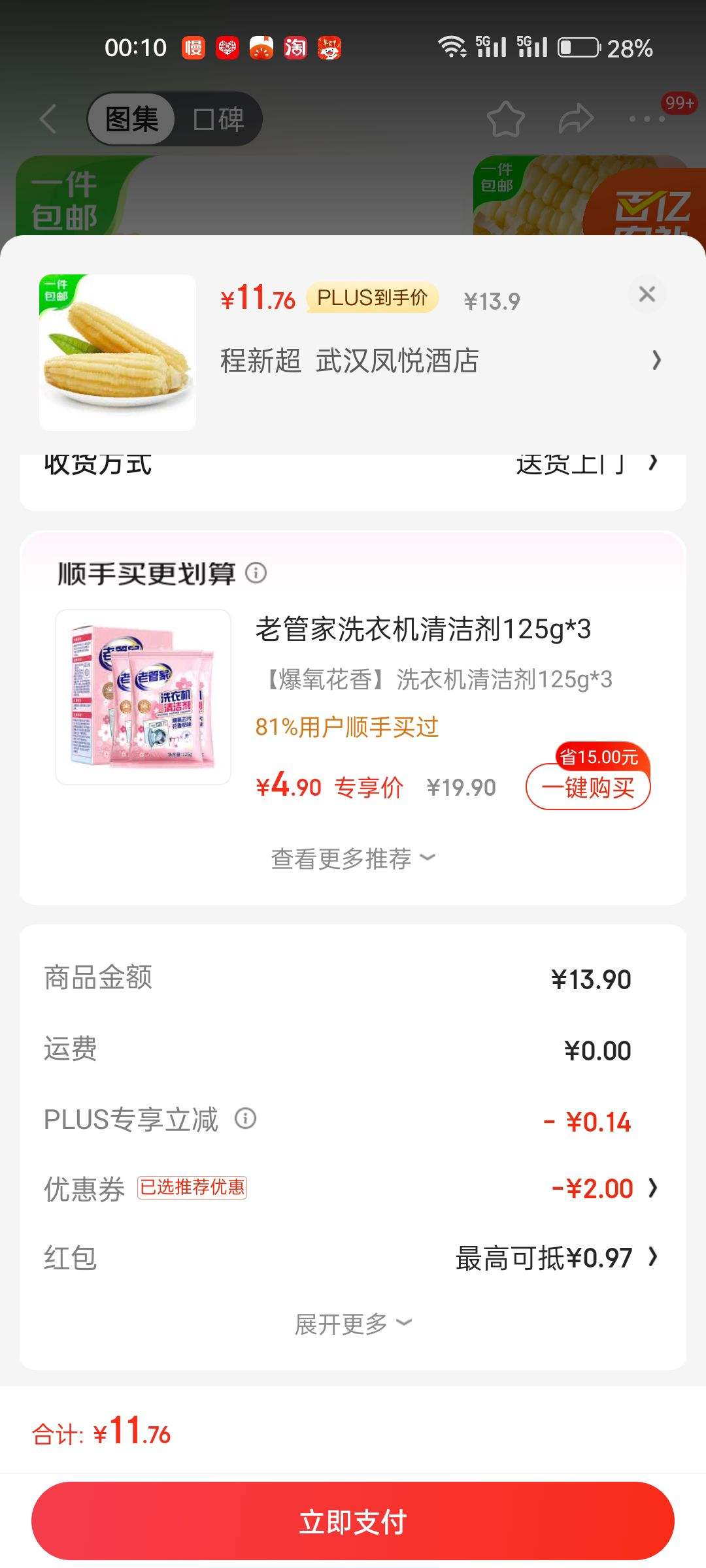
Task: Tap the baby corn product thumbnail
Action: [x=117, y=351]
